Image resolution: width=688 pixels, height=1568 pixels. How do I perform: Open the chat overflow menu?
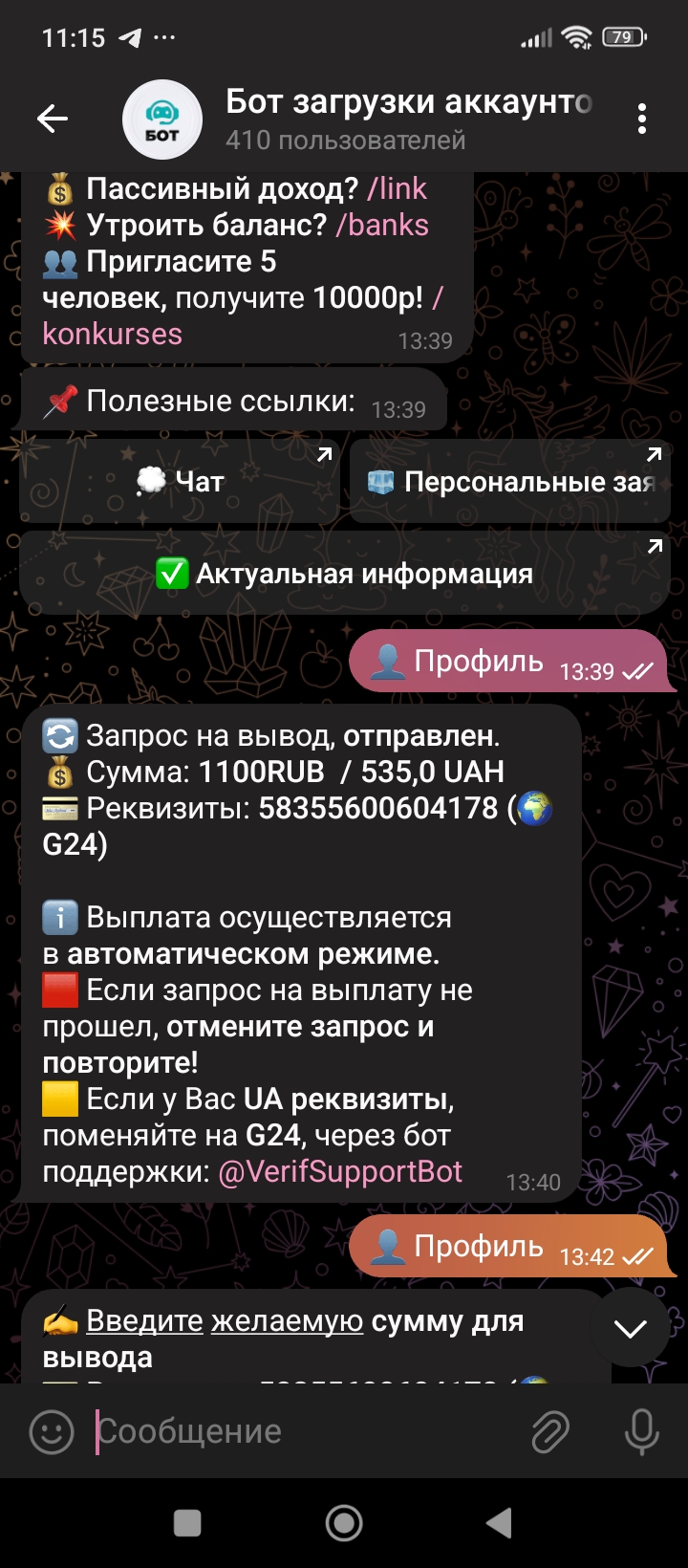641,119
